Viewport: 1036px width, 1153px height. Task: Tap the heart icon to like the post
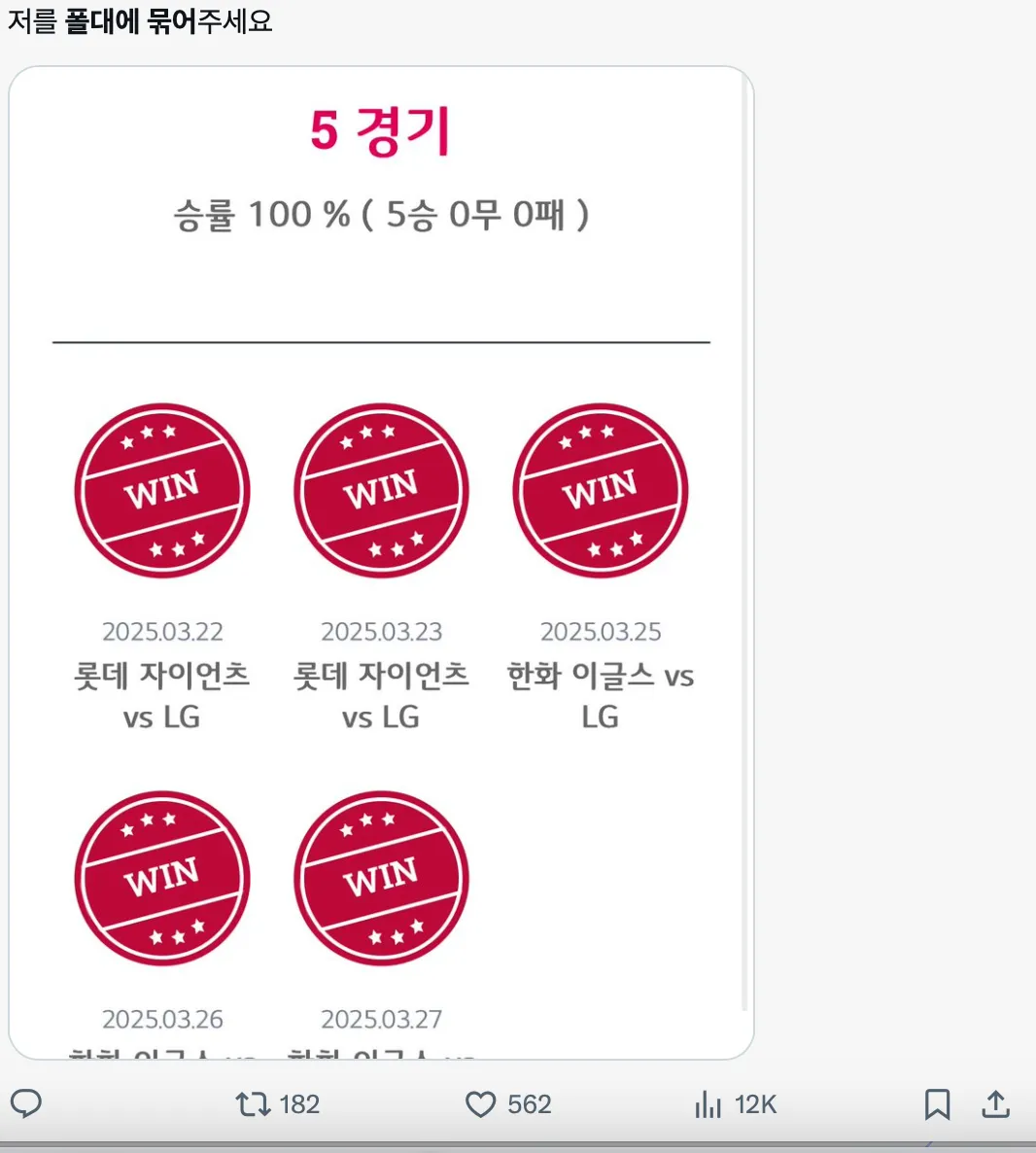(x=483, y=1103)
